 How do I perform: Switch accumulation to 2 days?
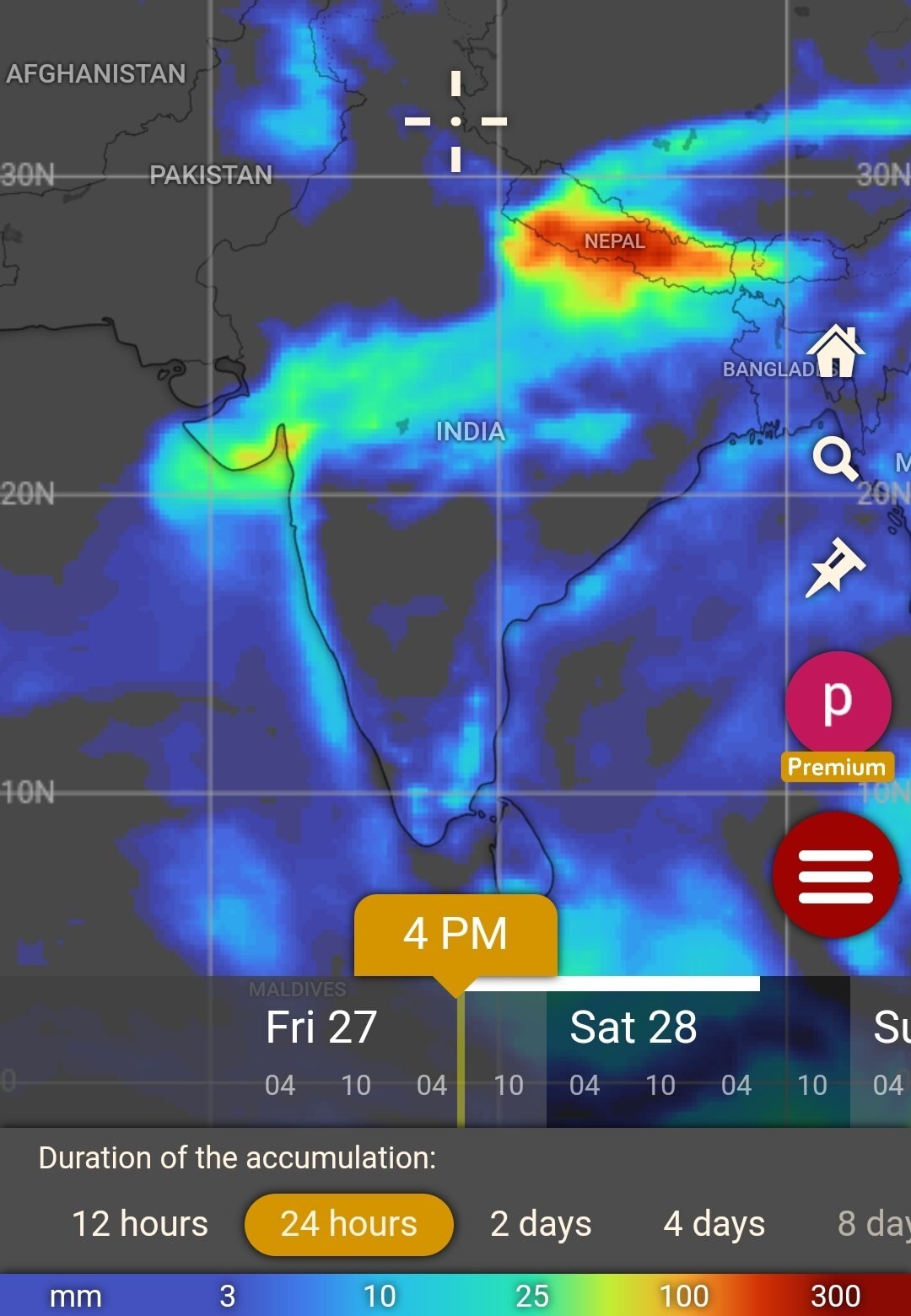pos(541,1223)
